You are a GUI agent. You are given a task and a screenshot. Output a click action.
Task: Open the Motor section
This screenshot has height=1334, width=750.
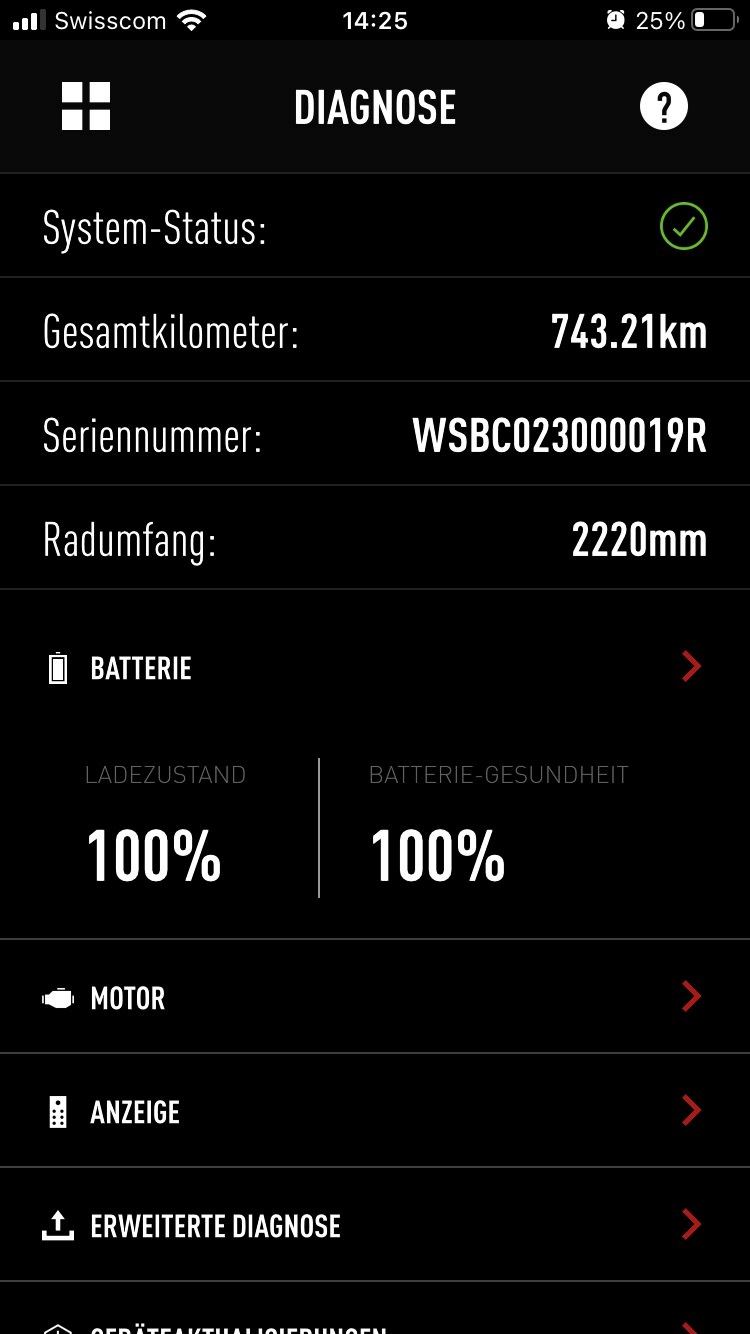pyautogui.click(x=374, y=997)
